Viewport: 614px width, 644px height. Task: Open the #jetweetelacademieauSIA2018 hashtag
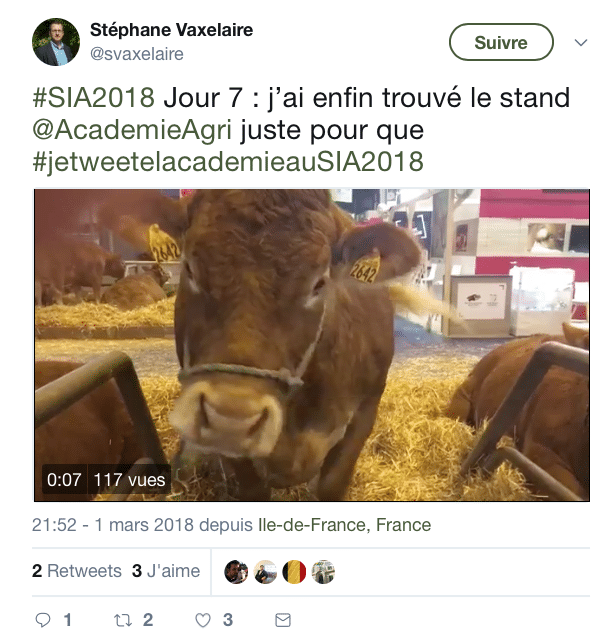(228, 161)
